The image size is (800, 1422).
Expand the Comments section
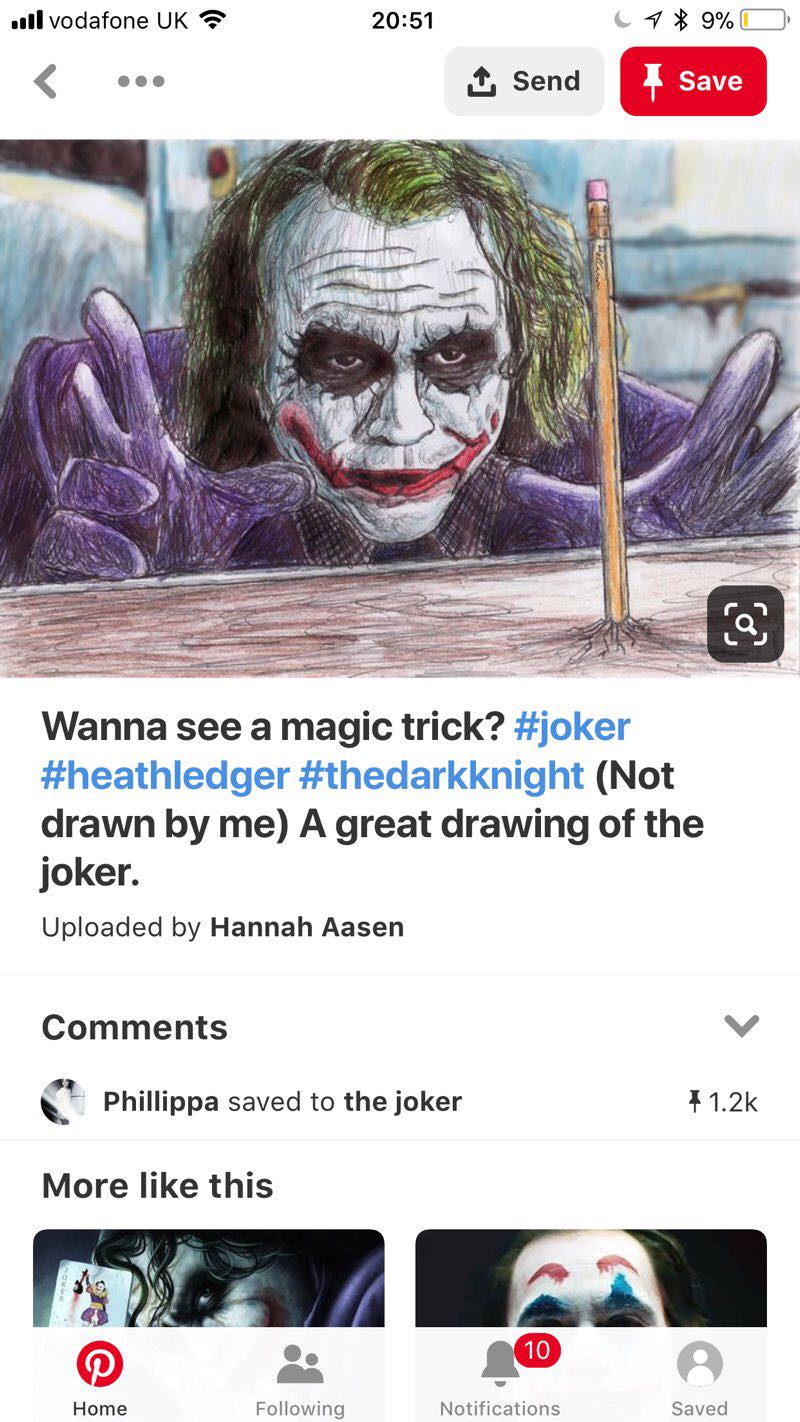[x=741, y=1026]
